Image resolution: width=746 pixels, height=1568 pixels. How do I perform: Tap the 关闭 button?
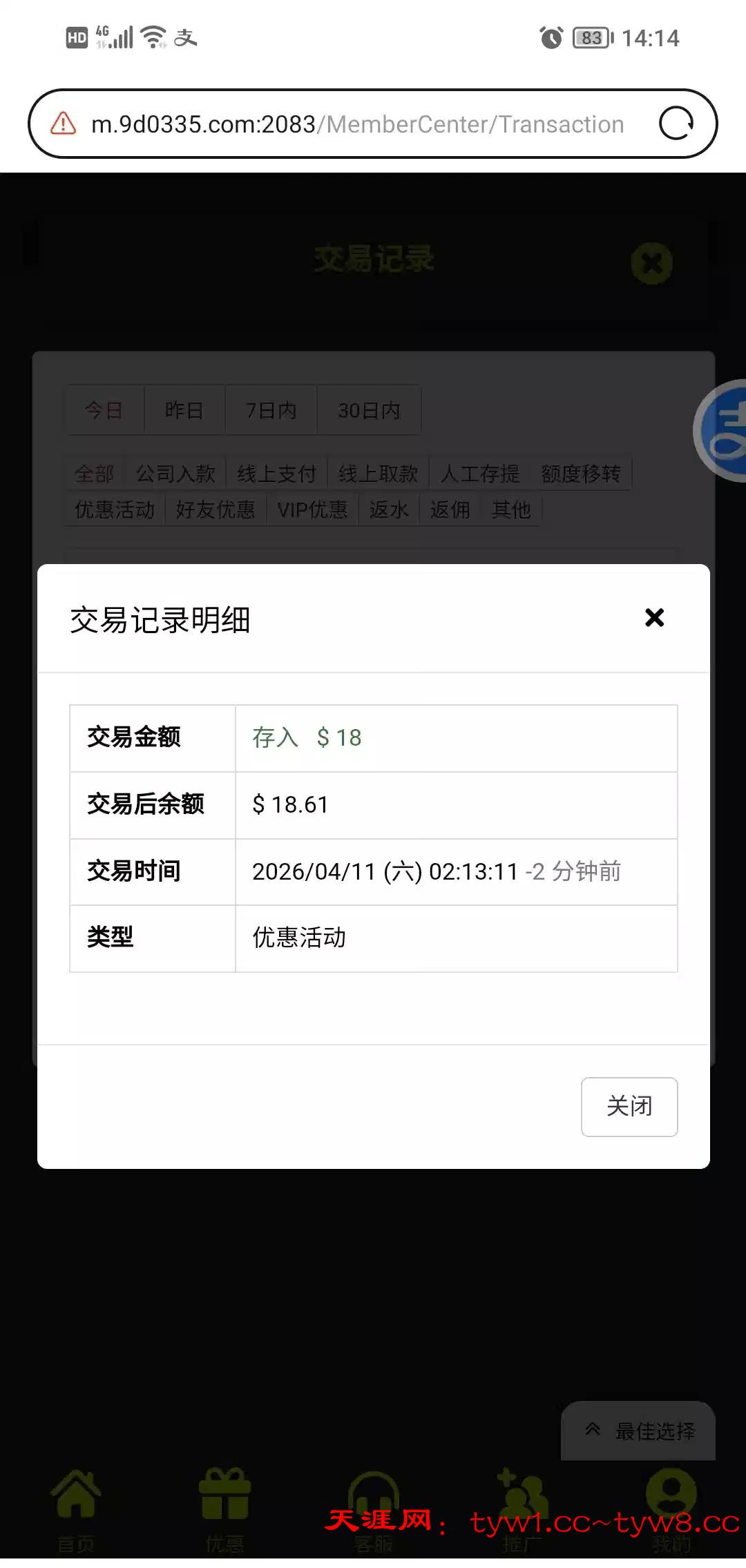pos(629,1106)
